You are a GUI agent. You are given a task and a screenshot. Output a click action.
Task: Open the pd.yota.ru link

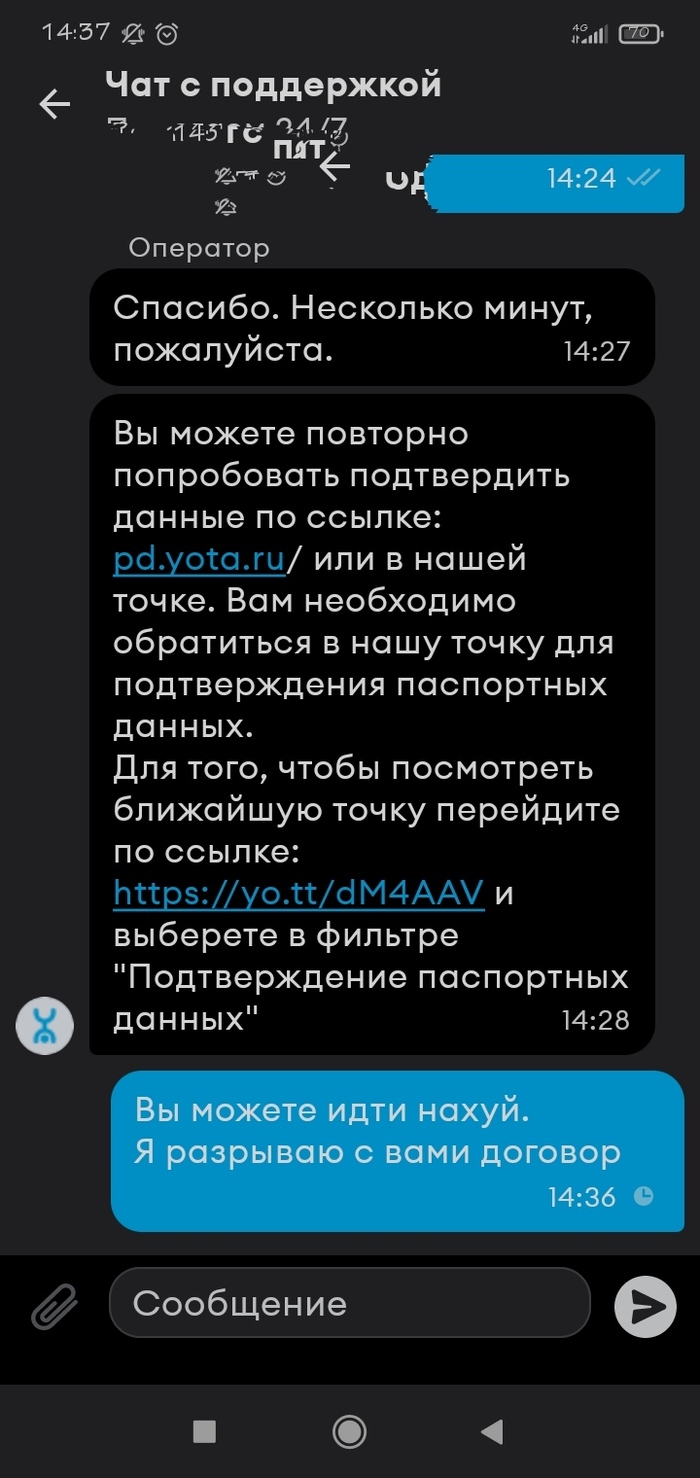[200, 558]
